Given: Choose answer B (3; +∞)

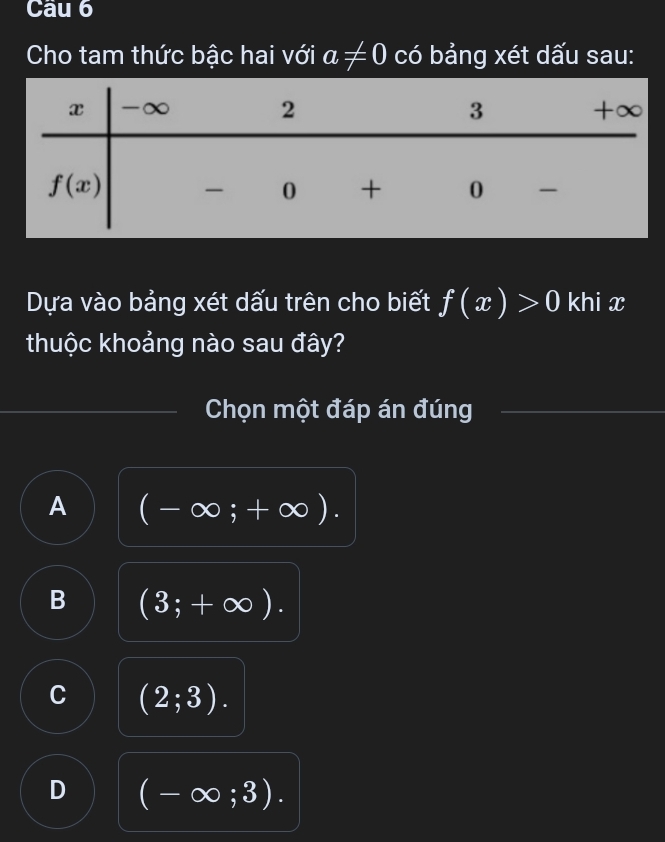Looking at the screenshot, I should (57, 601).
